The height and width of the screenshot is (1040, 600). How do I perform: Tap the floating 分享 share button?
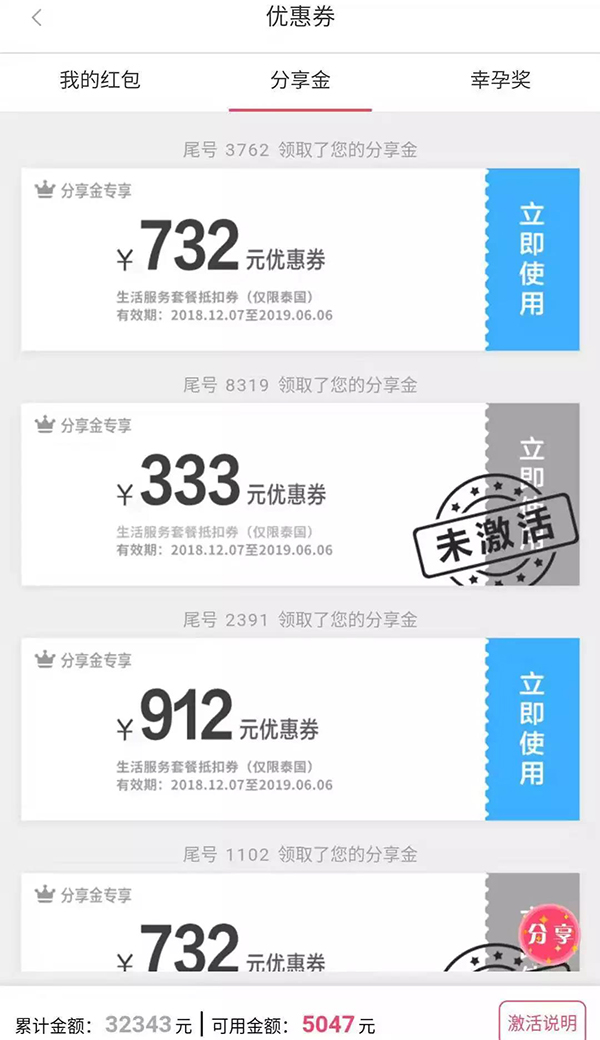click(551, 937)
